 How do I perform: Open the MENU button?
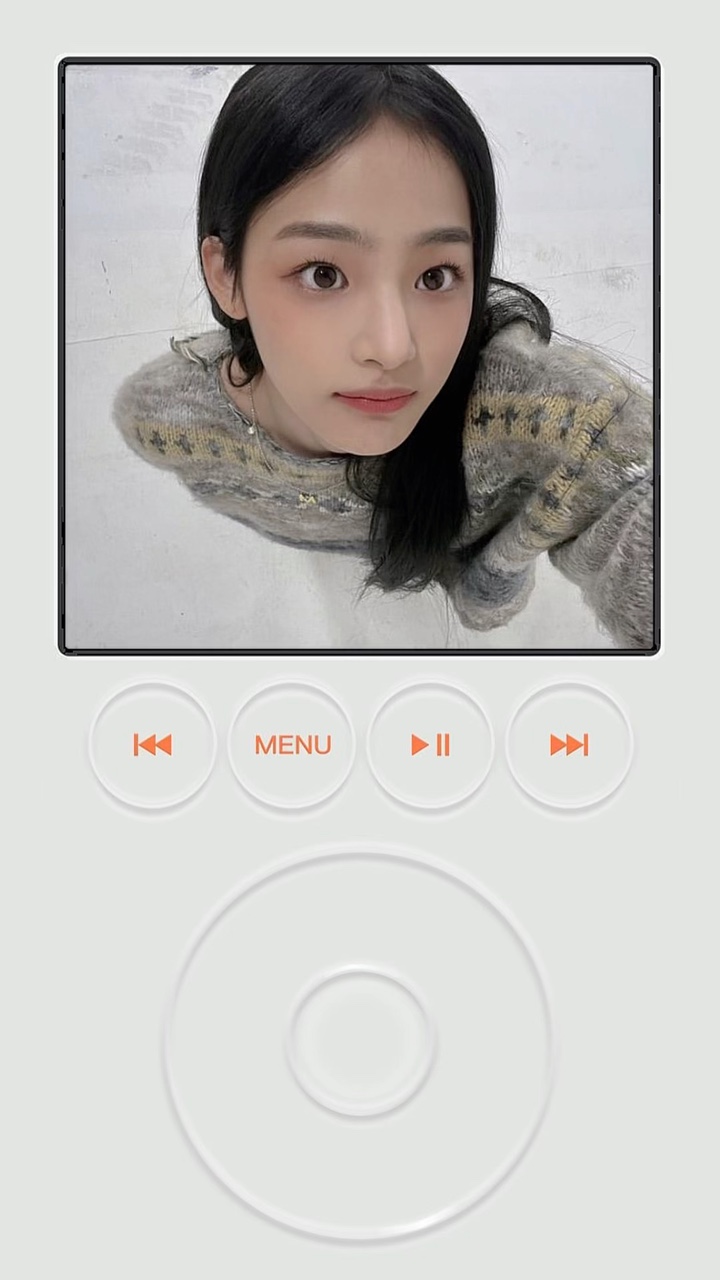[x=292, y=745]
